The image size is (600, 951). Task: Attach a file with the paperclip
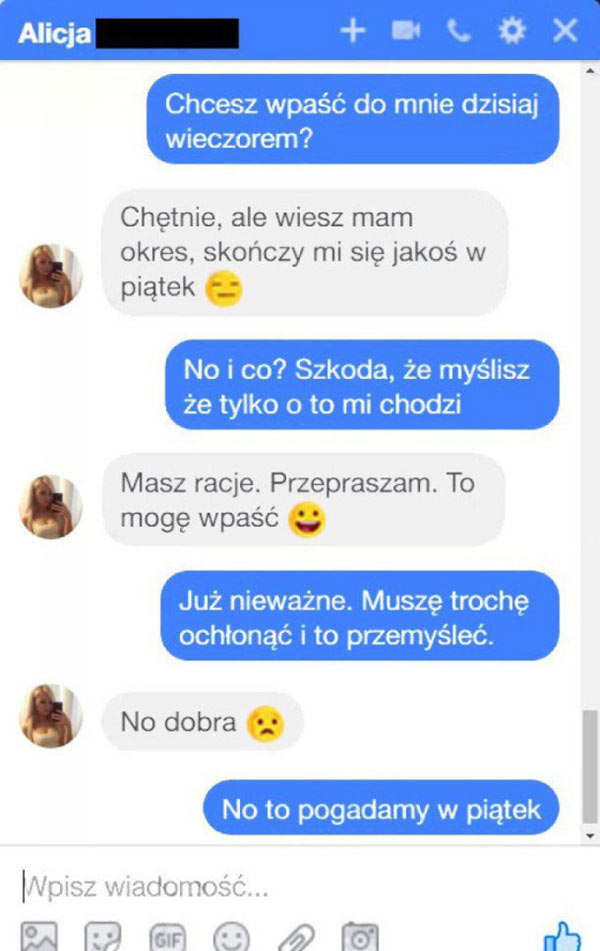pos(296,937)
